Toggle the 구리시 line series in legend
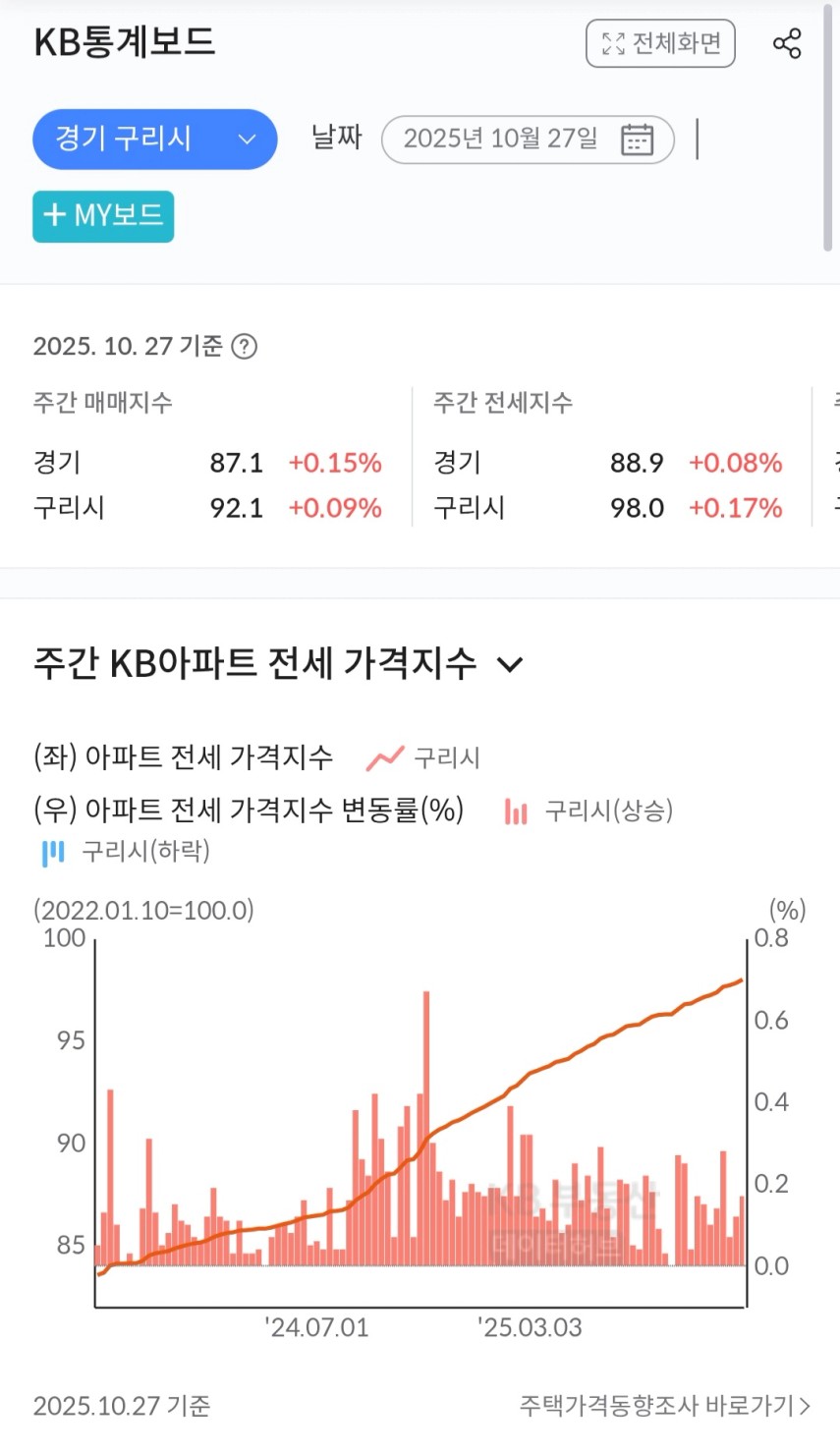The image size is (840, 1454). click(x=422, y=757)
